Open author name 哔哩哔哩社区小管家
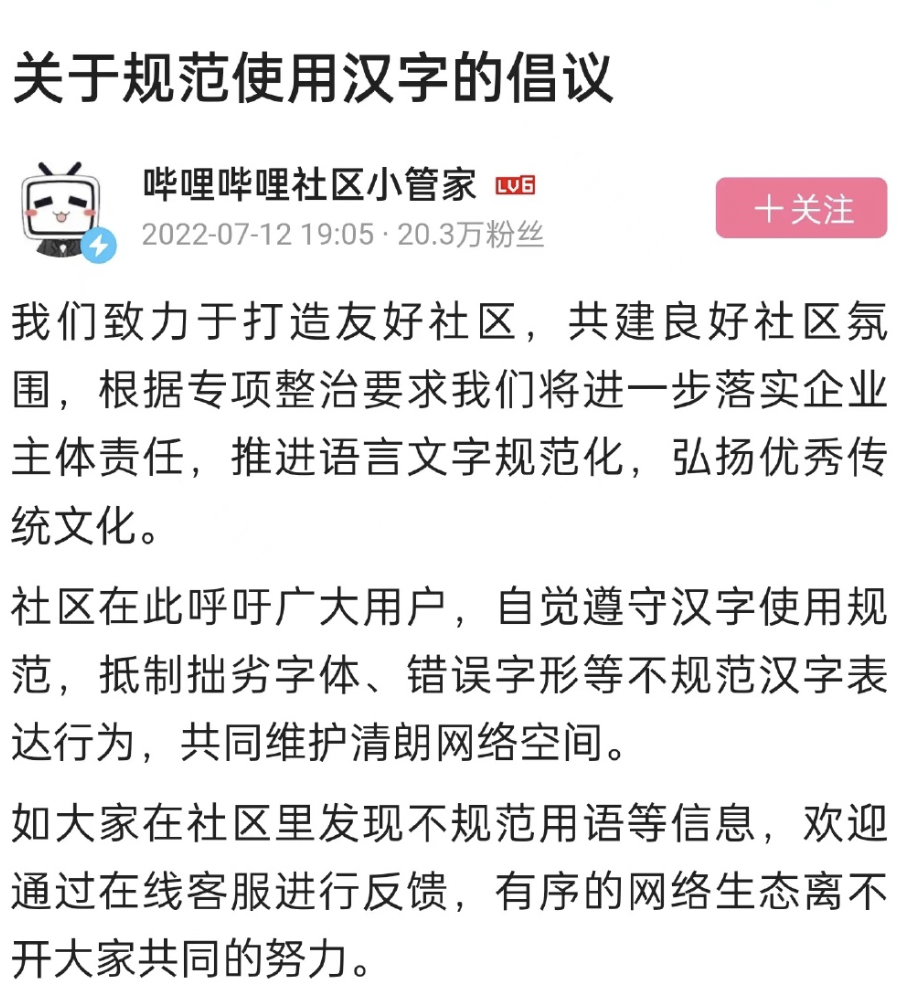The image size is (900, 1004). [x=309, y=186]
